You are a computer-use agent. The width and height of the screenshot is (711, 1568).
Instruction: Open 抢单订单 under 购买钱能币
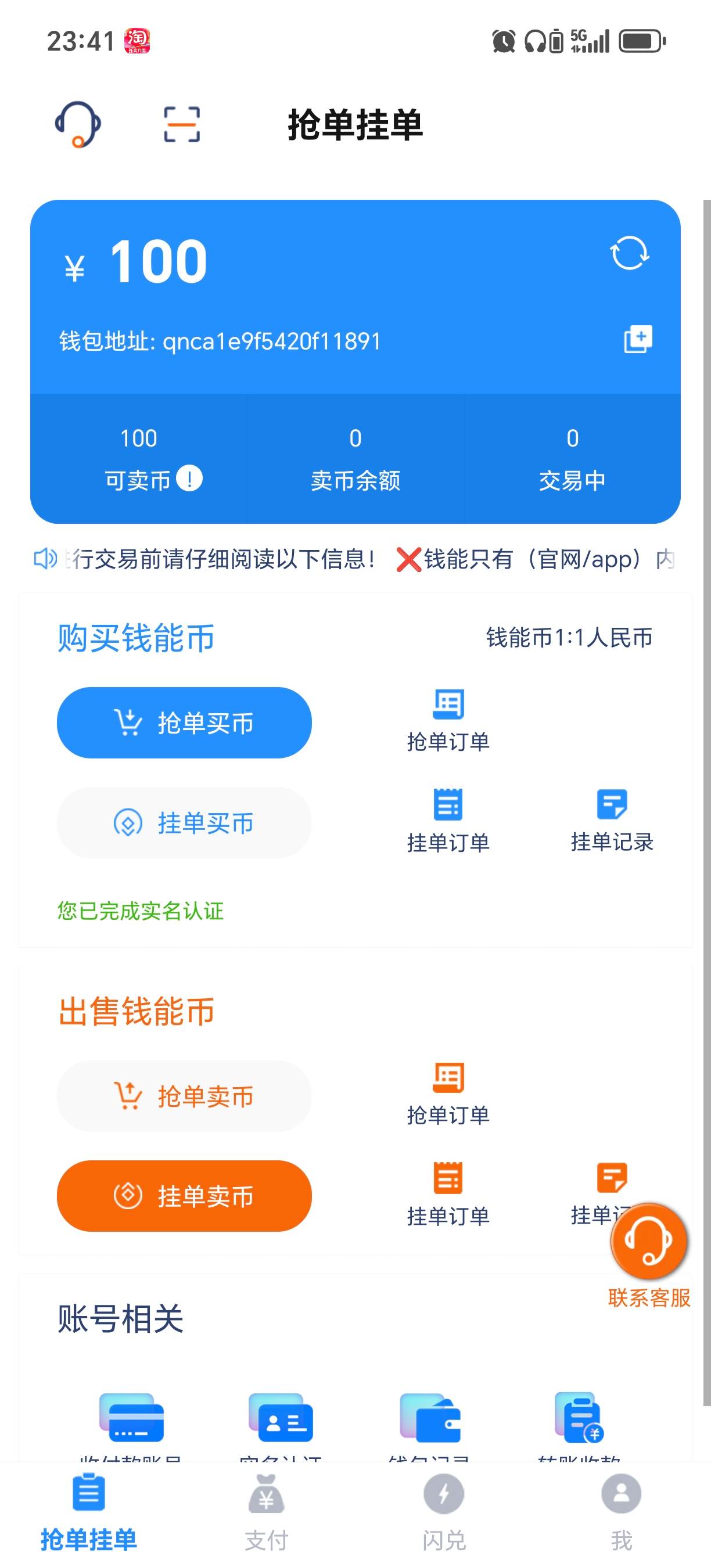pyautogui.click(x=447, y=720)
